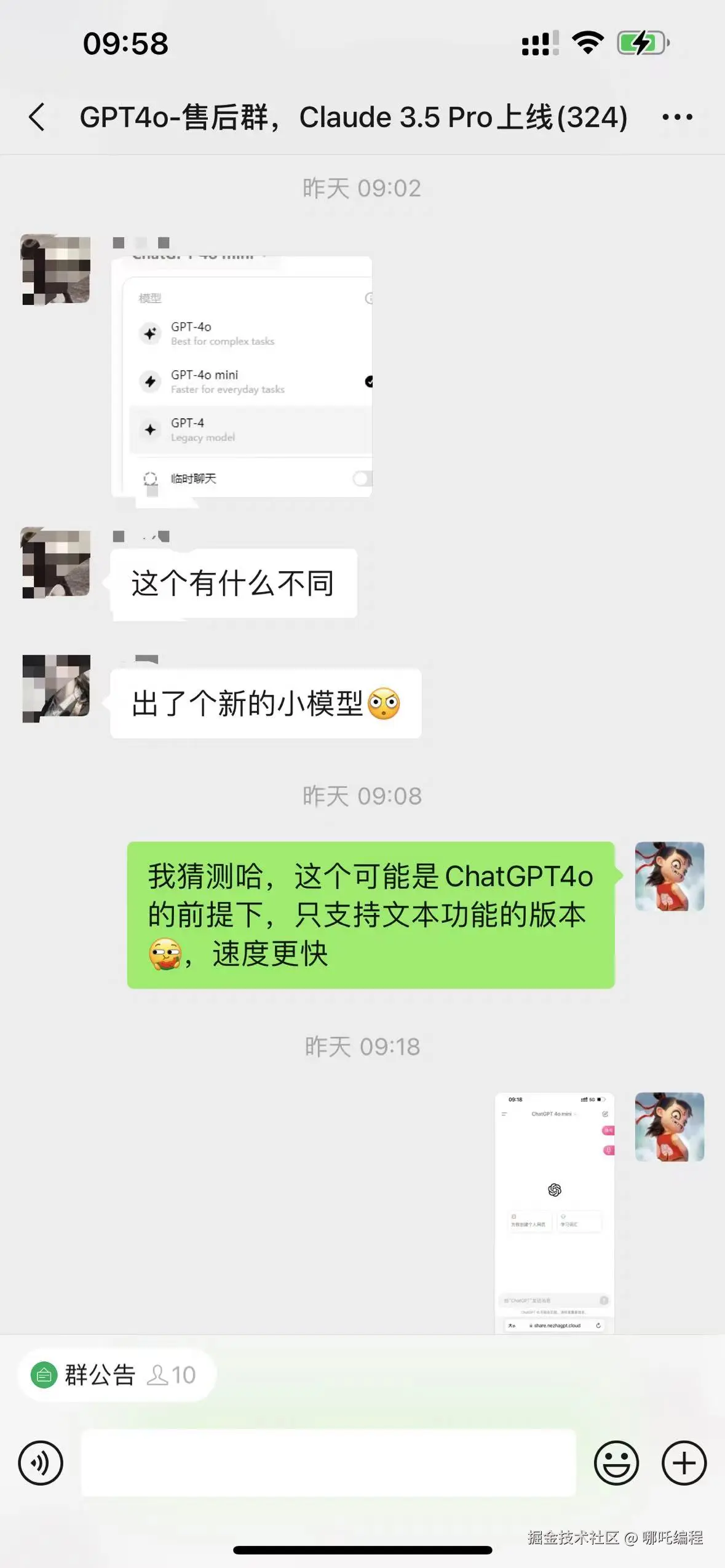Open my avatar beside the green message
Viewport: 725px width, 1568px height.
point(669,876)
